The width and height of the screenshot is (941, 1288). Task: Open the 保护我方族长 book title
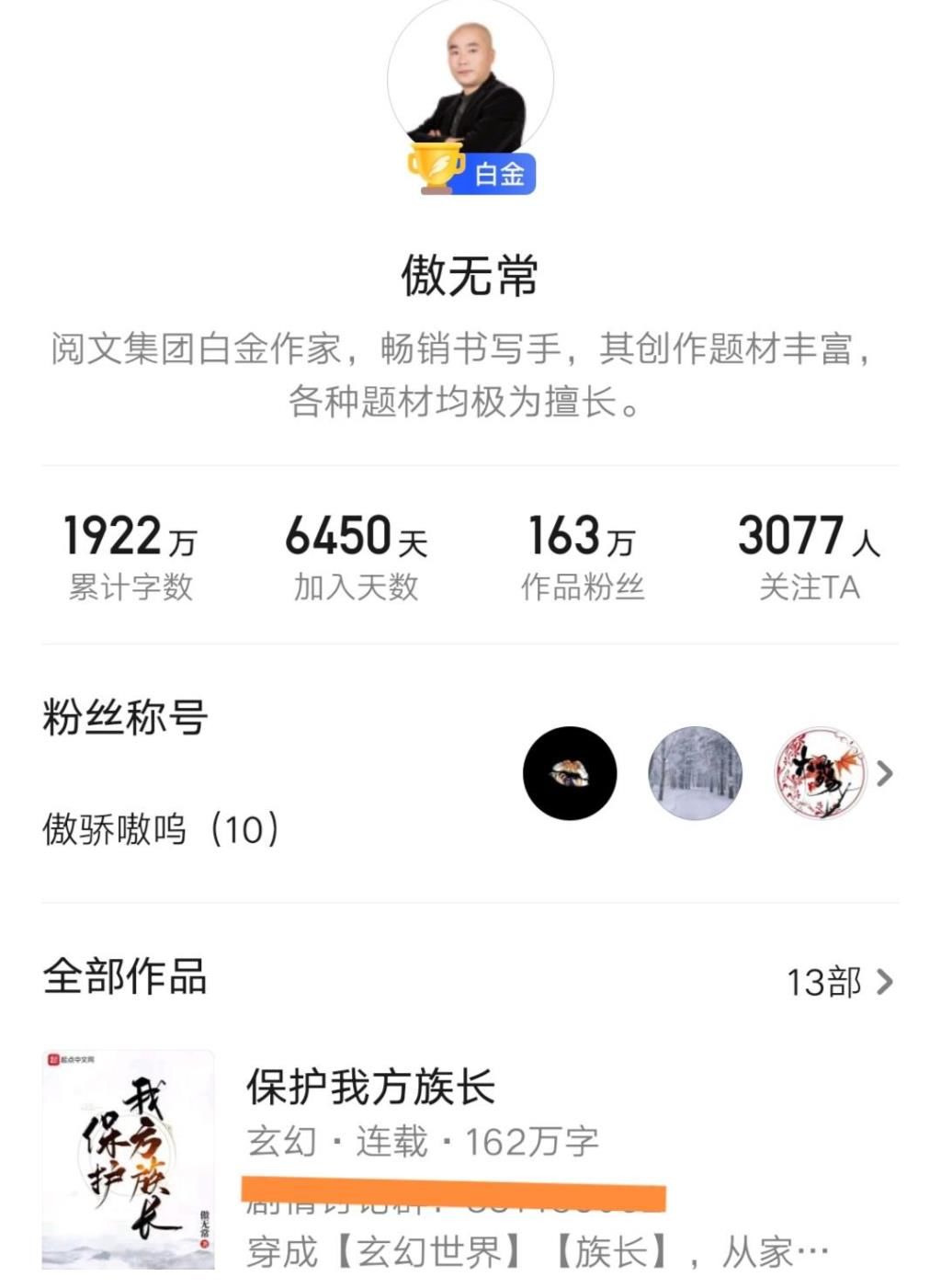[370, 1089]
